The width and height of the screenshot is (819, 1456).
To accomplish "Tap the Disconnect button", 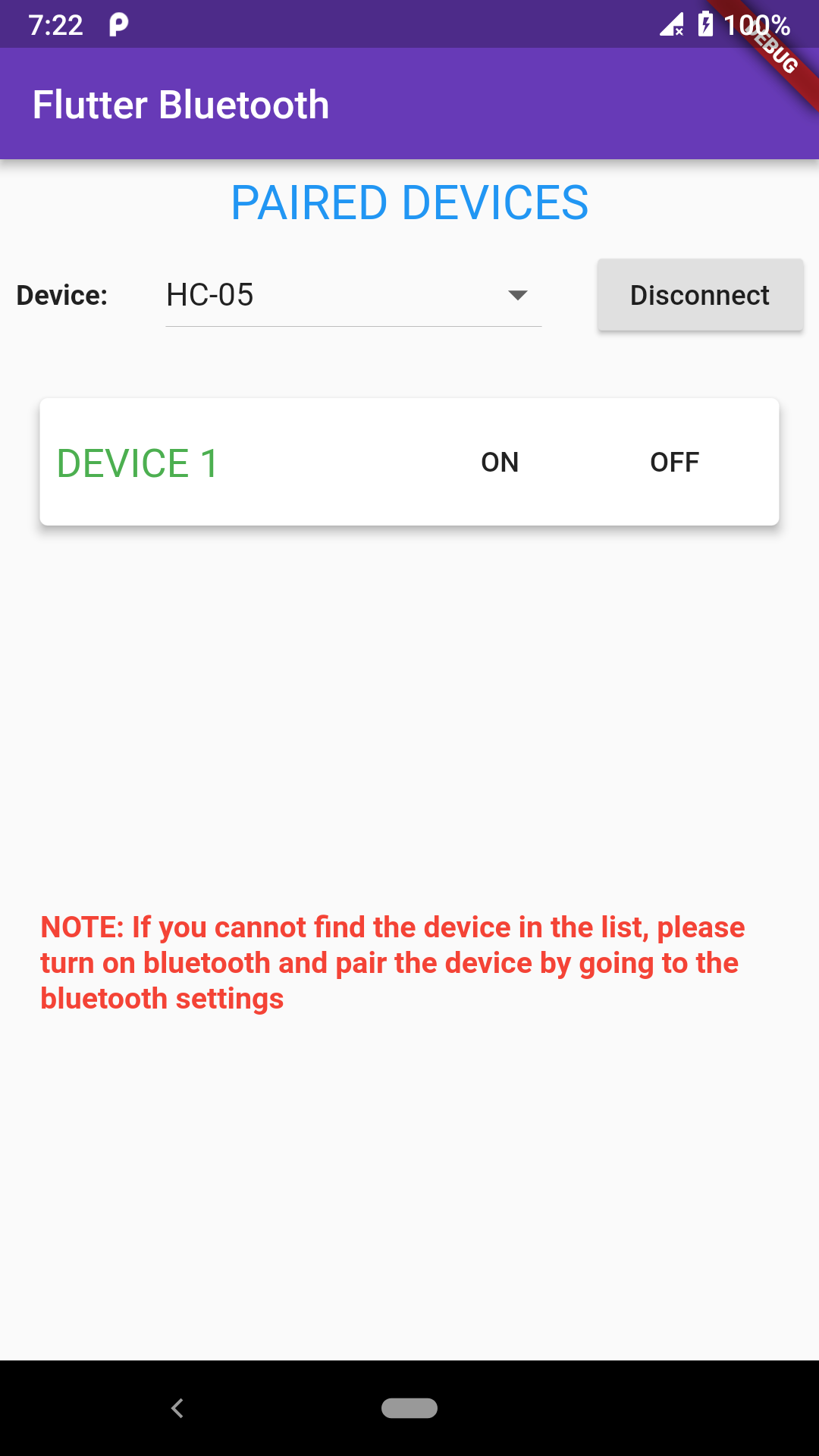I will click(x=700, y=295).
